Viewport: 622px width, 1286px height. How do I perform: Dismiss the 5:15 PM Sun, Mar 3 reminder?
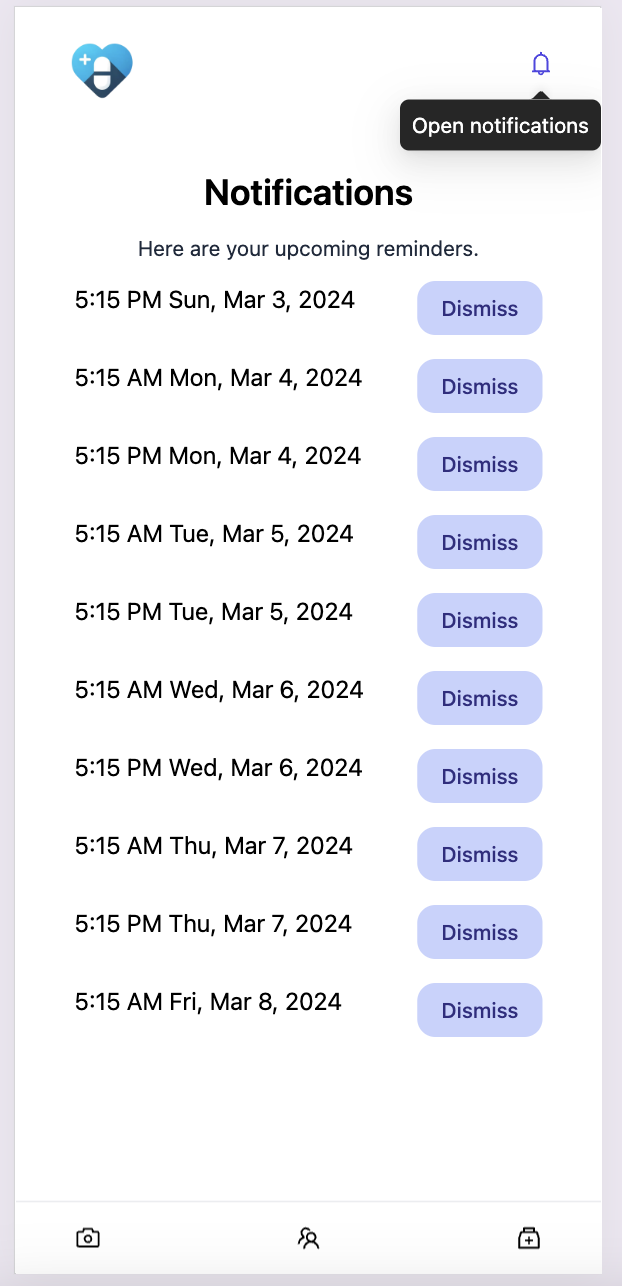480,308
